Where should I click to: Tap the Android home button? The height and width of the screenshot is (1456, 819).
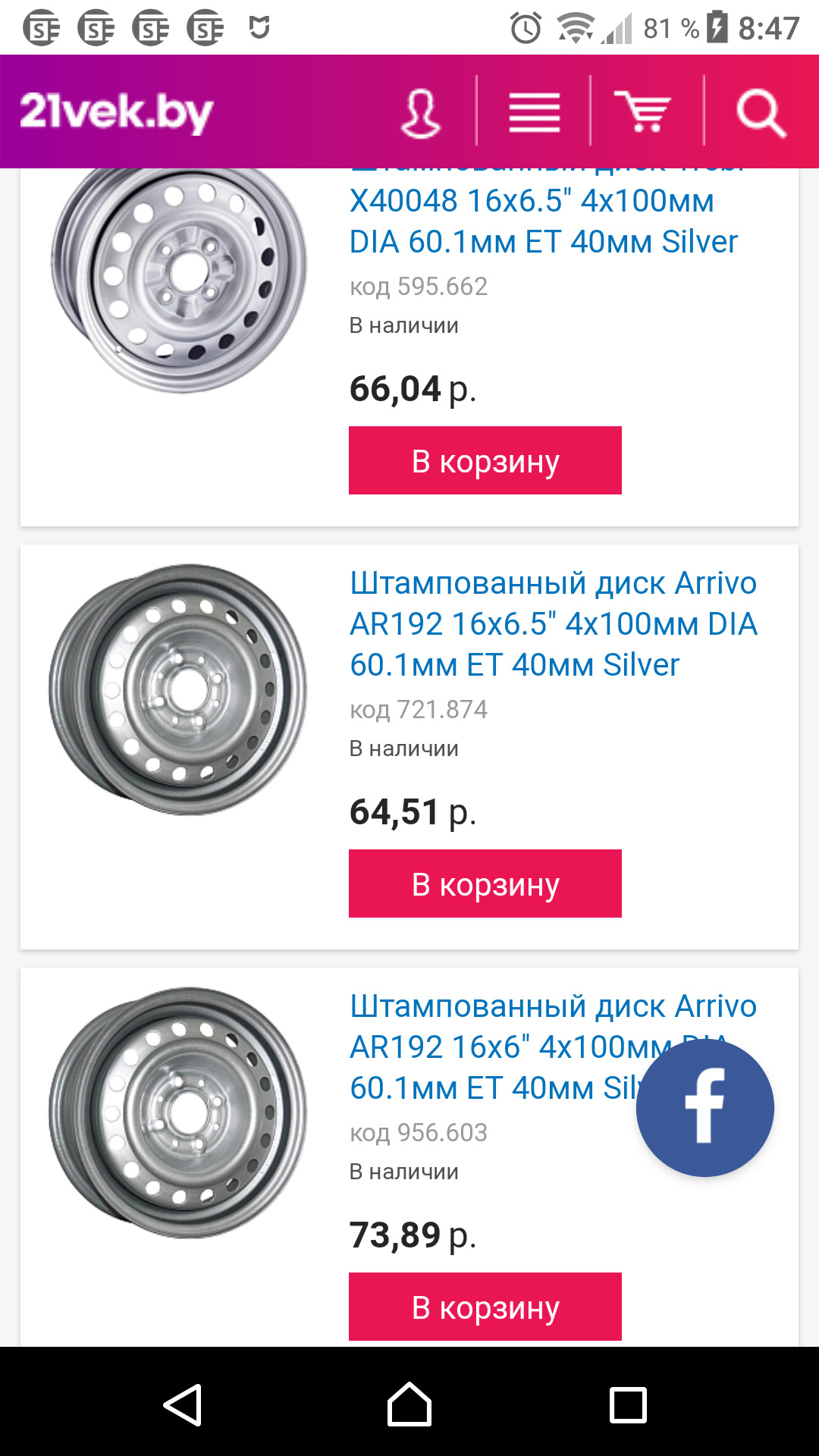pyautogui.click(x=409, y=1404)
